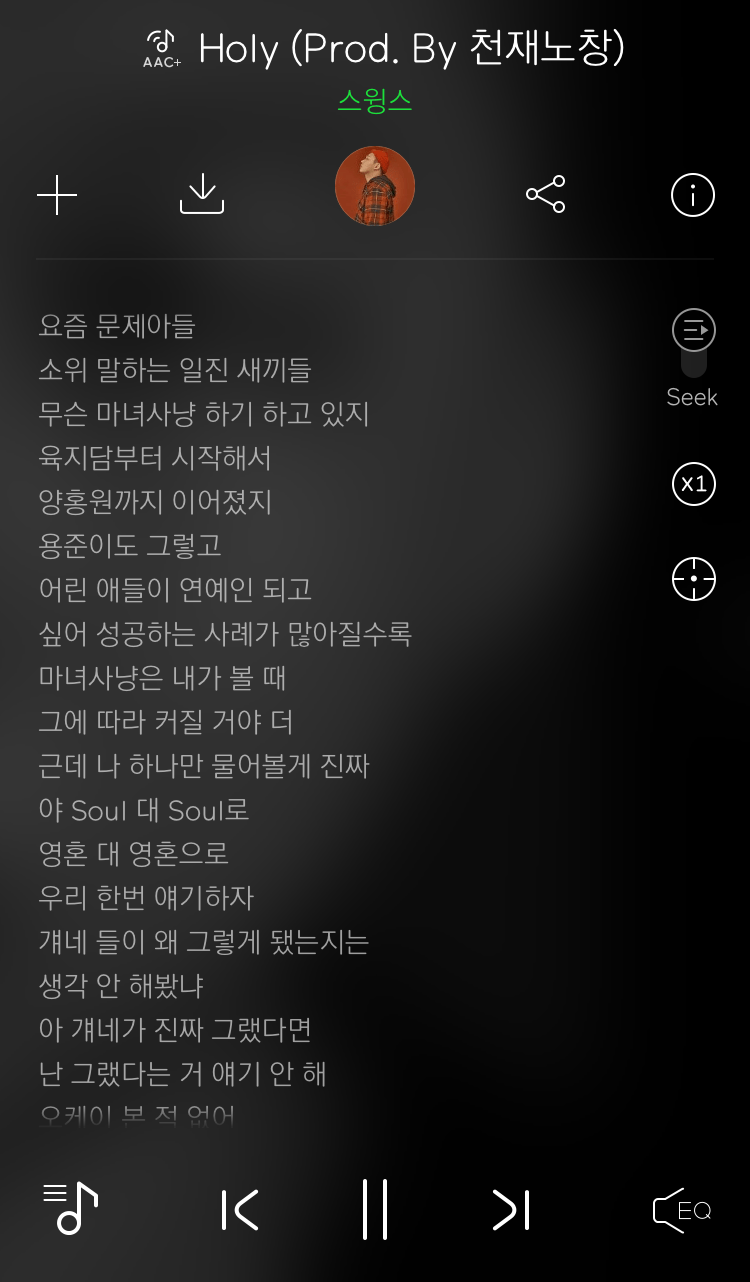Viewport: 750px width, 1282px height.
Task: Add this song with the plus icon
Action: tap(57, 195)
